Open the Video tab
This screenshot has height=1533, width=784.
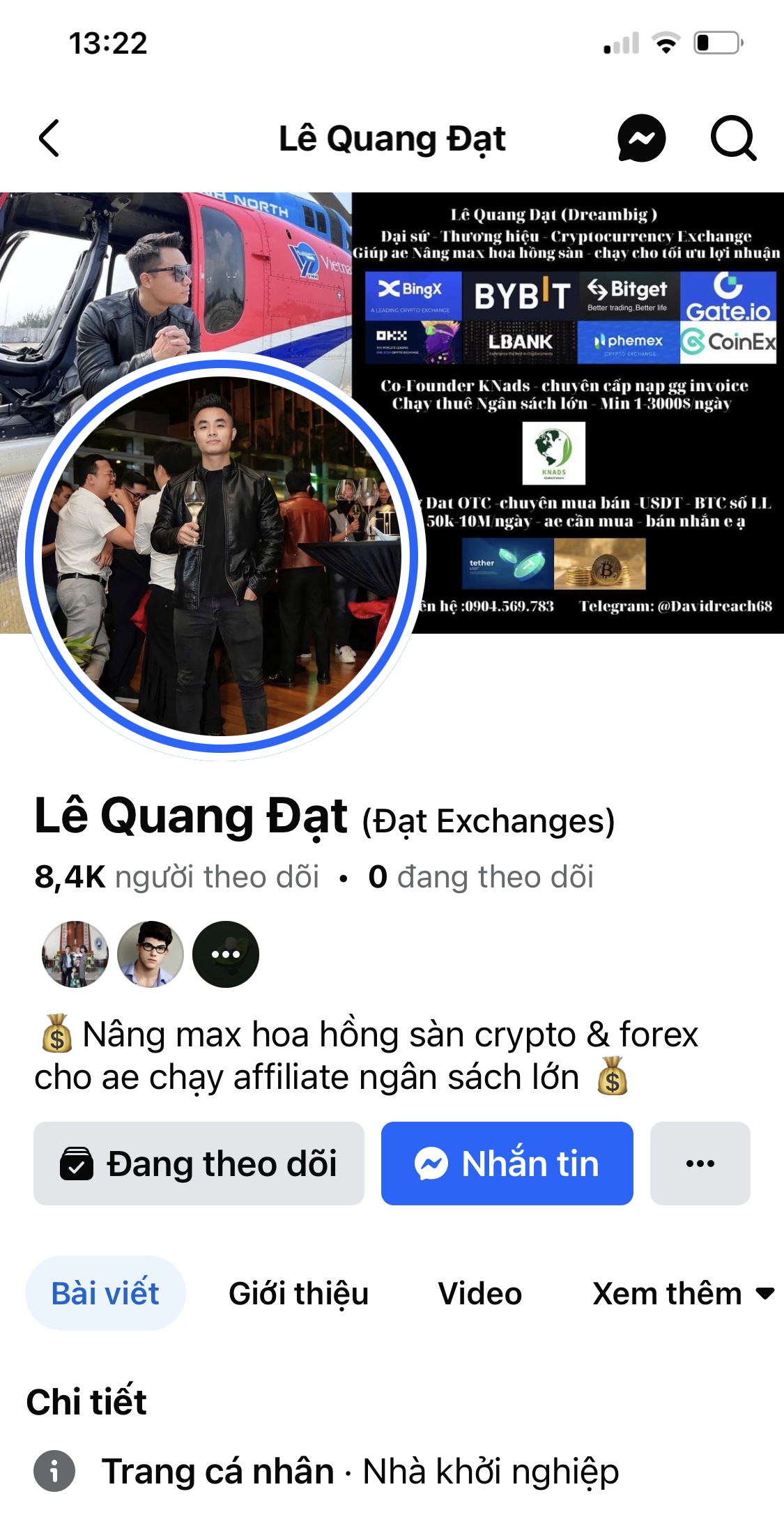pos(479,1294)
